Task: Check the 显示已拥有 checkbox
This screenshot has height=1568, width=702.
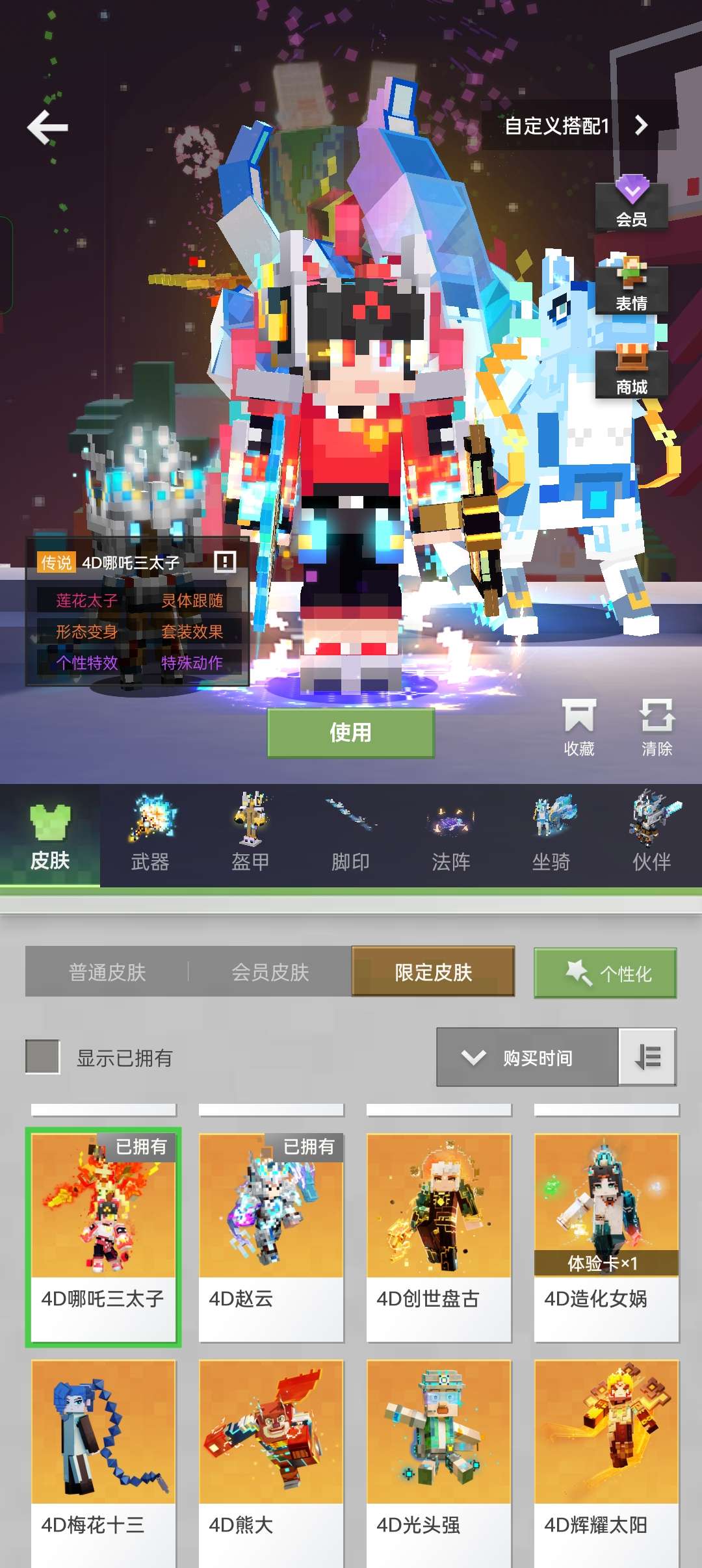Action: point(43,1057)
